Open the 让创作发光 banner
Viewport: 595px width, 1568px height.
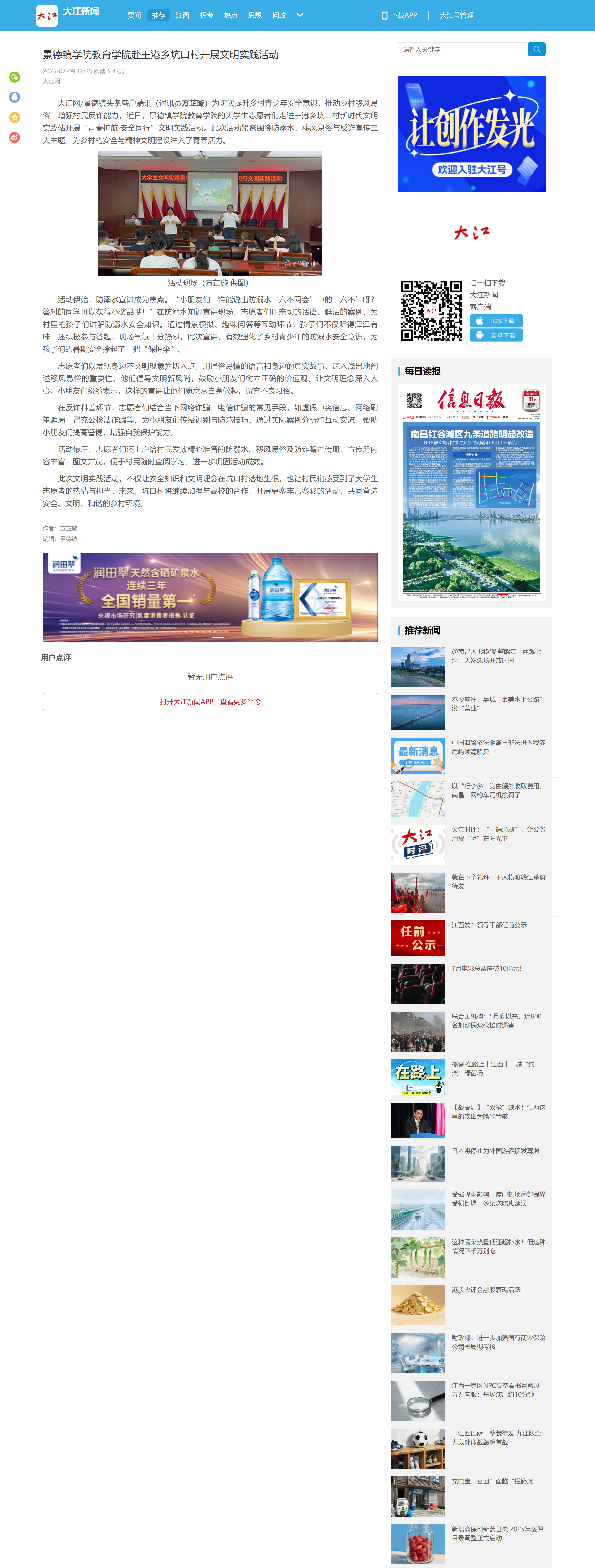click(471, 134)
